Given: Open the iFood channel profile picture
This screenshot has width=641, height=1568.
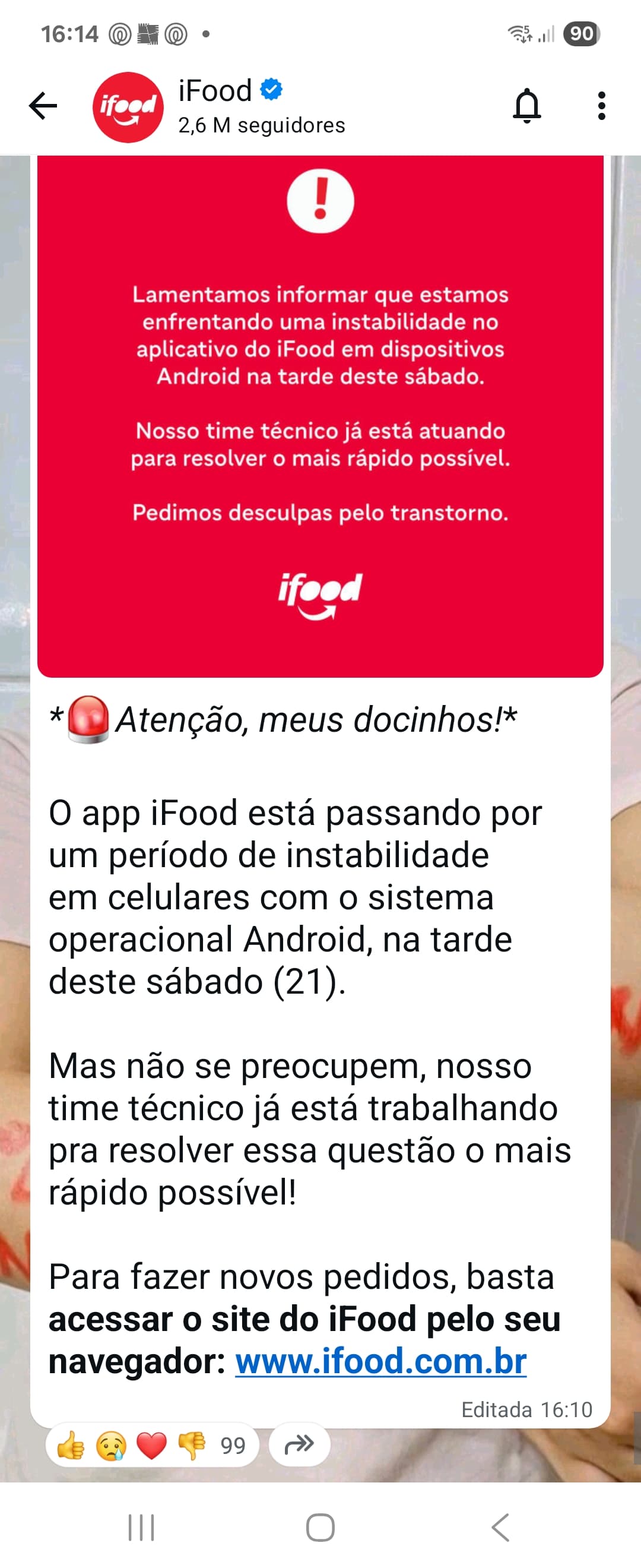Looking at the screenshot, I should [x=128, y=107].
